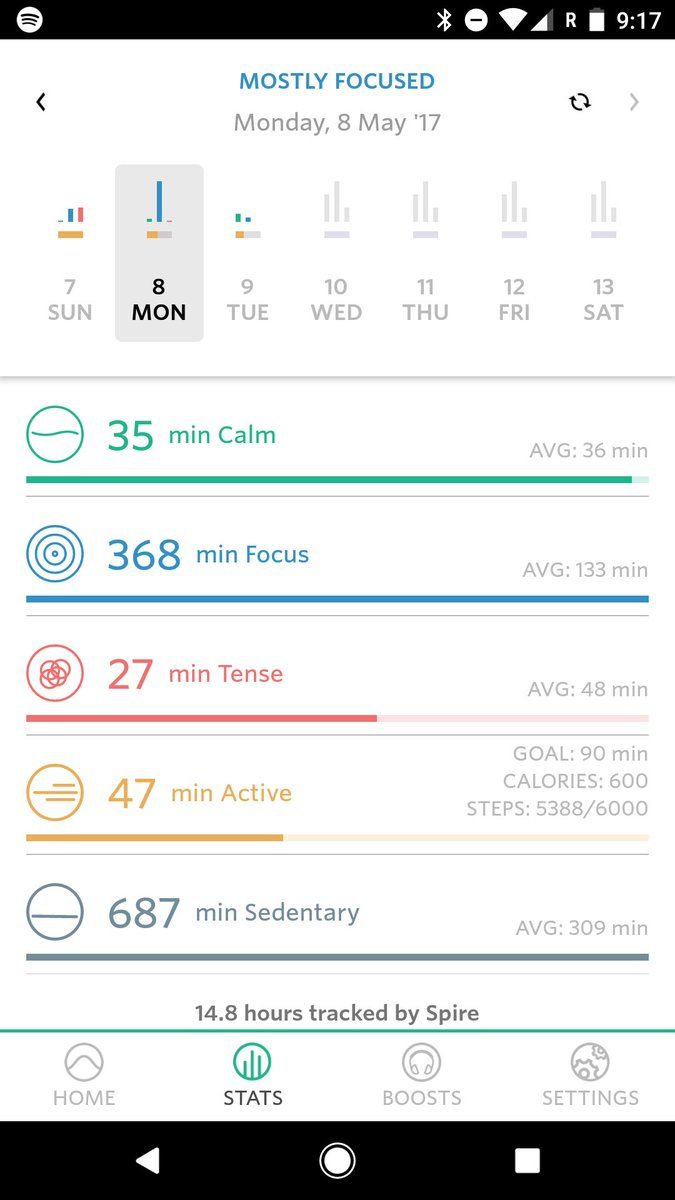675x1200 pixels.
Task: Go to the Settings tab
Action: coord(590,1075)
